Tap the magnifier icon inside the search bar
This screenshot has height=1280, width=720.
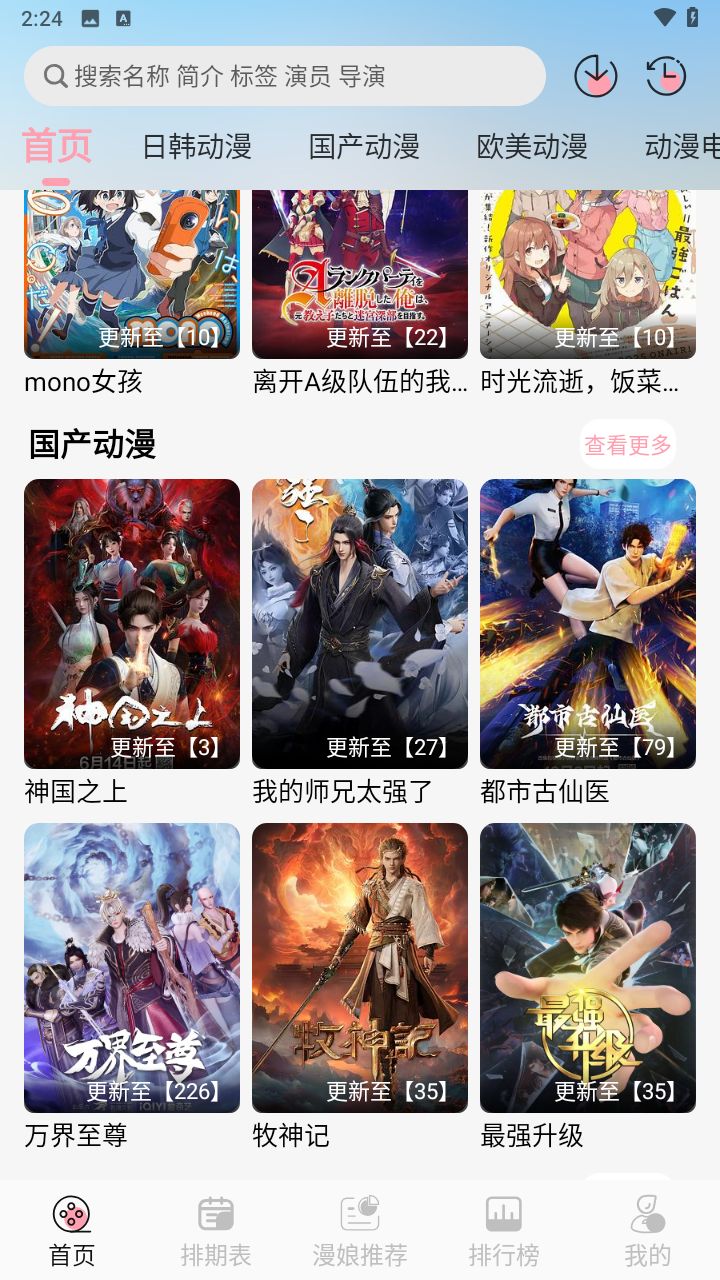tap(53, 75)
